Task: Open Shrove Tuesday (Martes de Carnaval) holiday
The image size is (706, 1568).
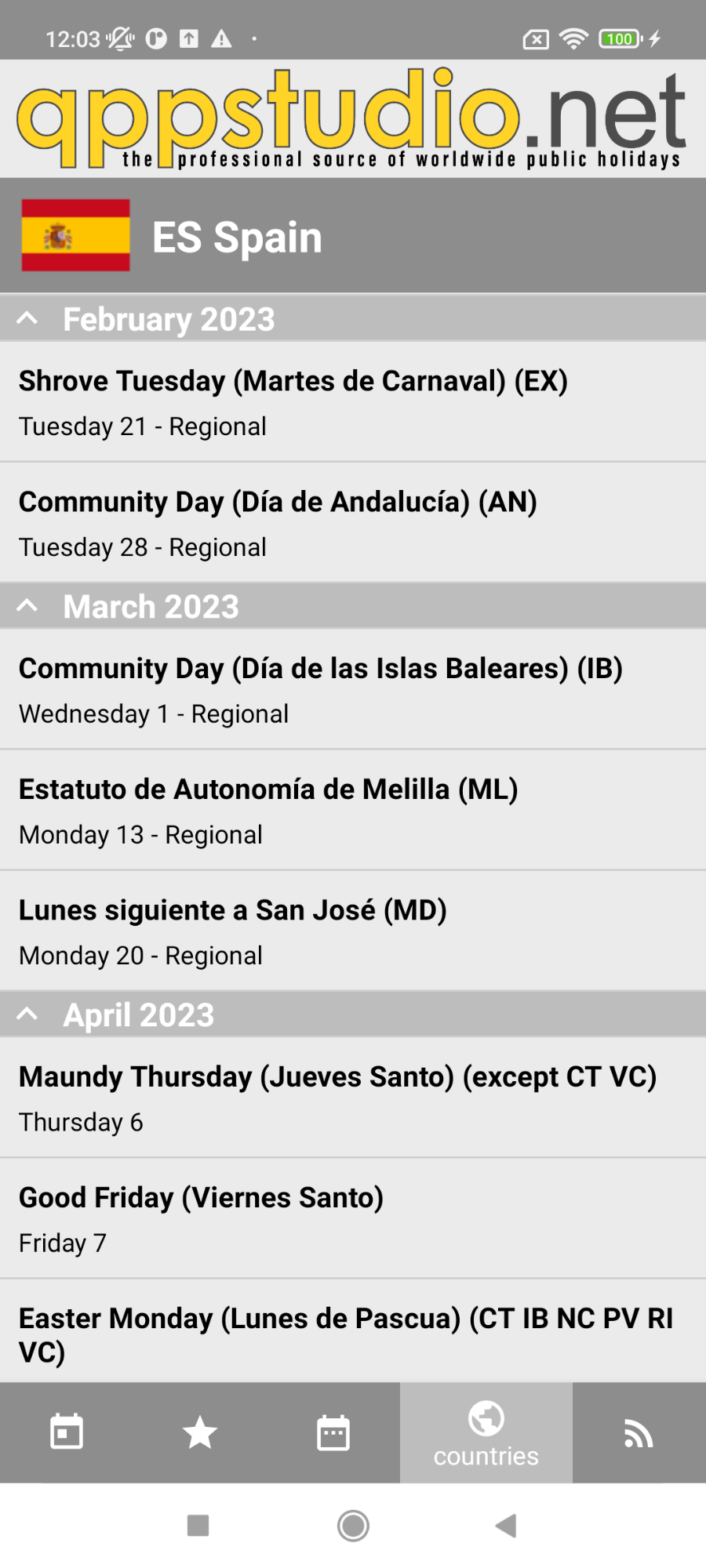Action: click(x=353, y=402)
